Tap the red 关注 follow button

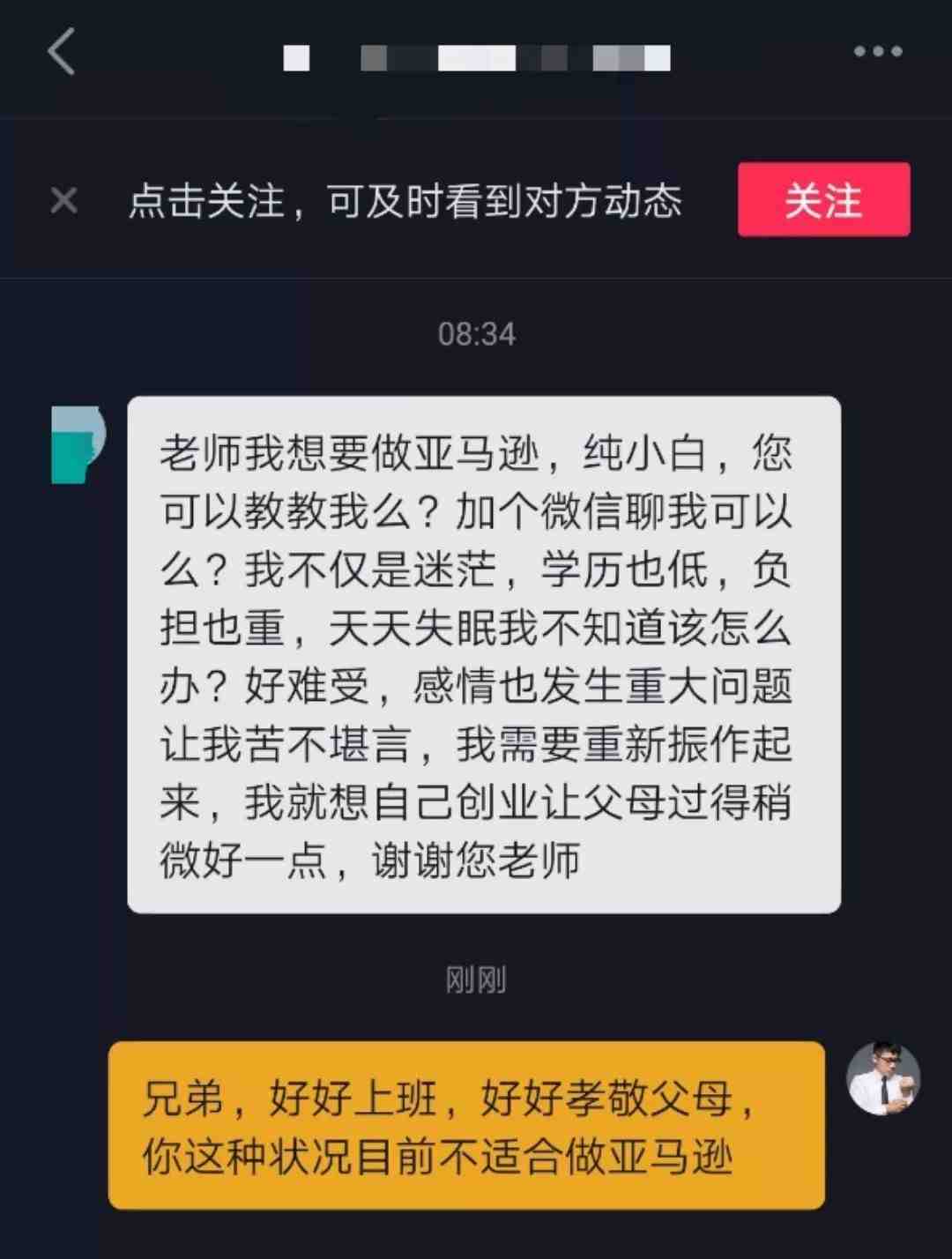tap(823, 199)
